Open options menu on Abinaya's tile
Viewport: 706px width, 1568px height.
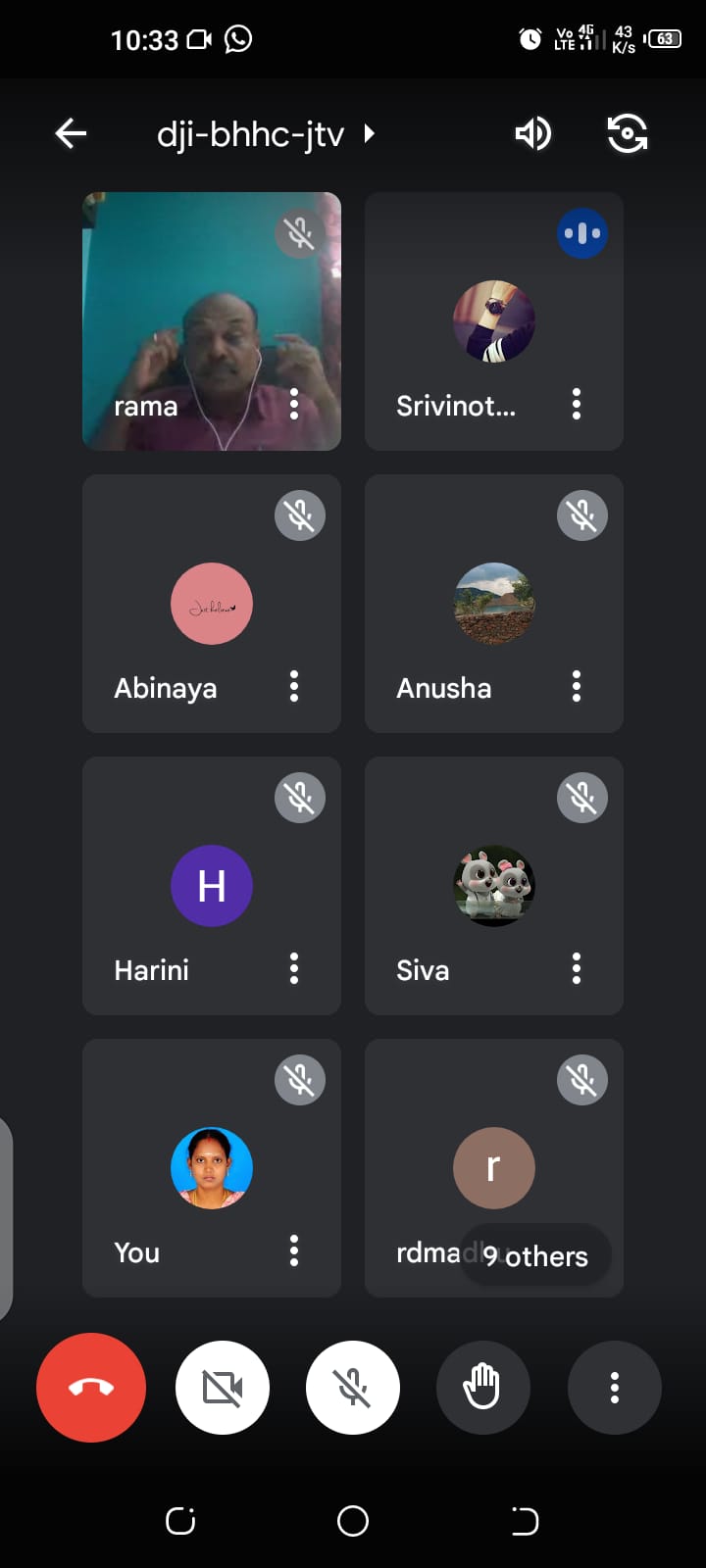(x=294, y=686)
